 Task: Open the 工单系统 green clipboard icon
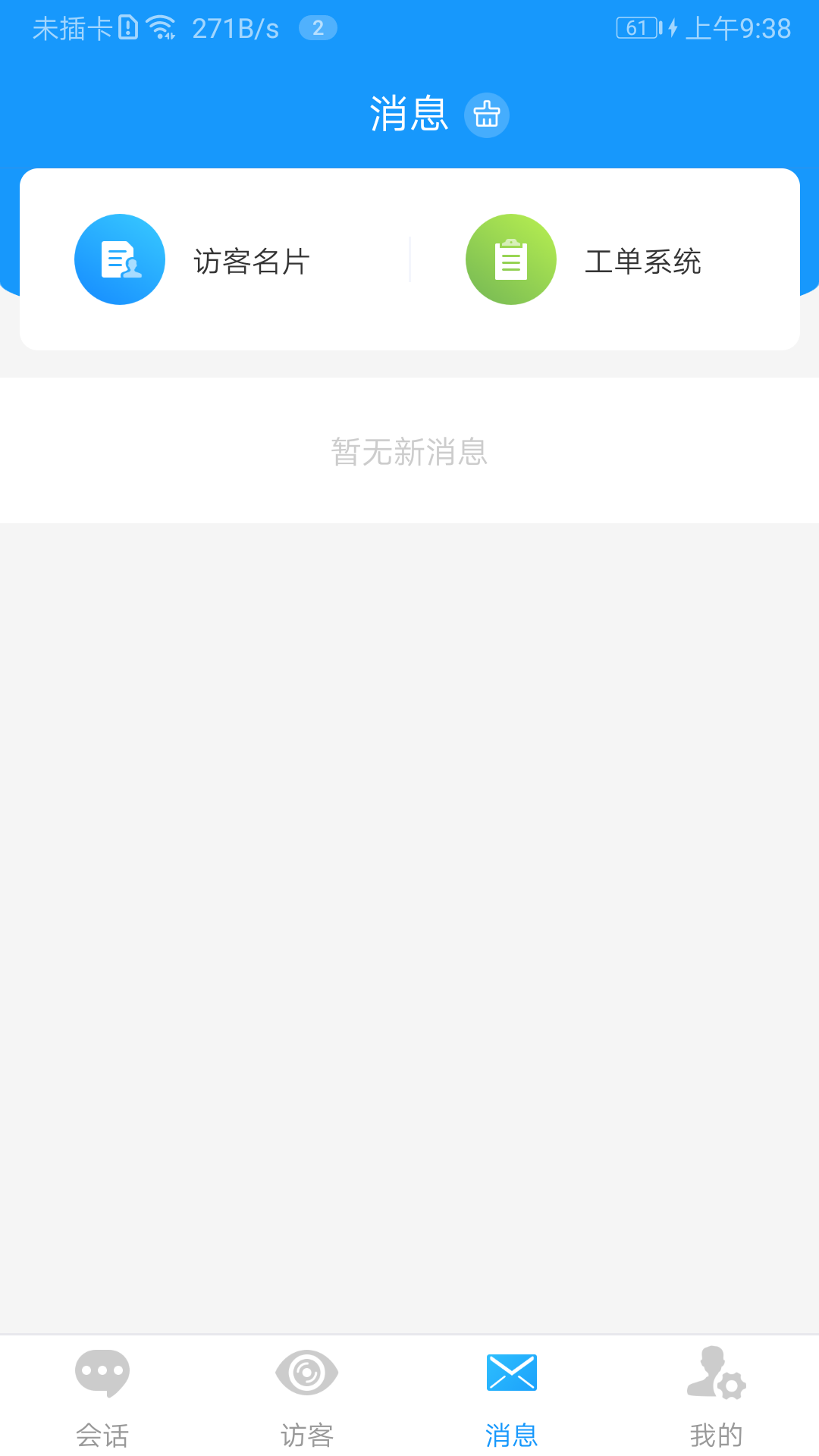[511, 259]
